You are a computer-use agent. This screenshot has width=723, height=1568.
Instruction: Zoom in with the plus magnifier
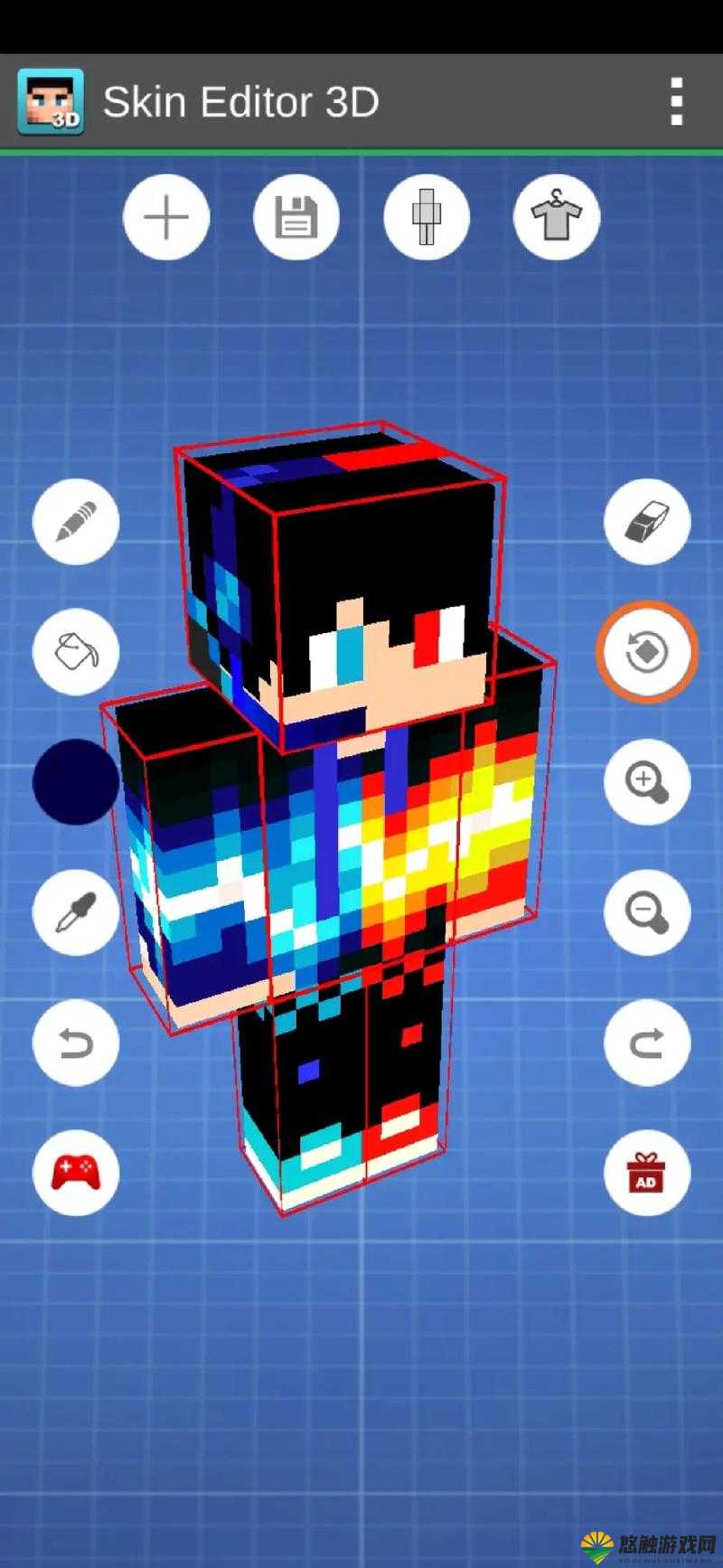pos(647,781)
